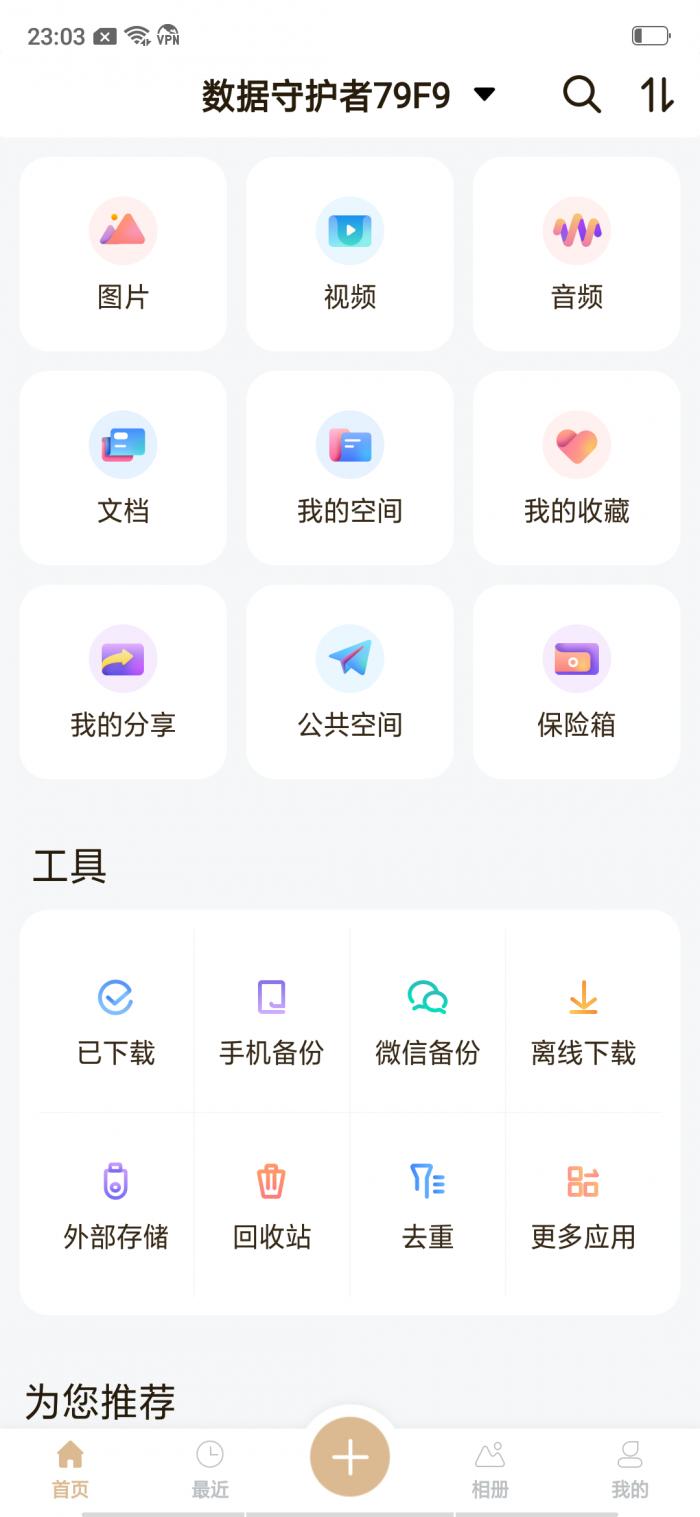The height and width of the screenshot is (1517, 700).
Task: Open 我的分享
Action: [x=123, y=682]
